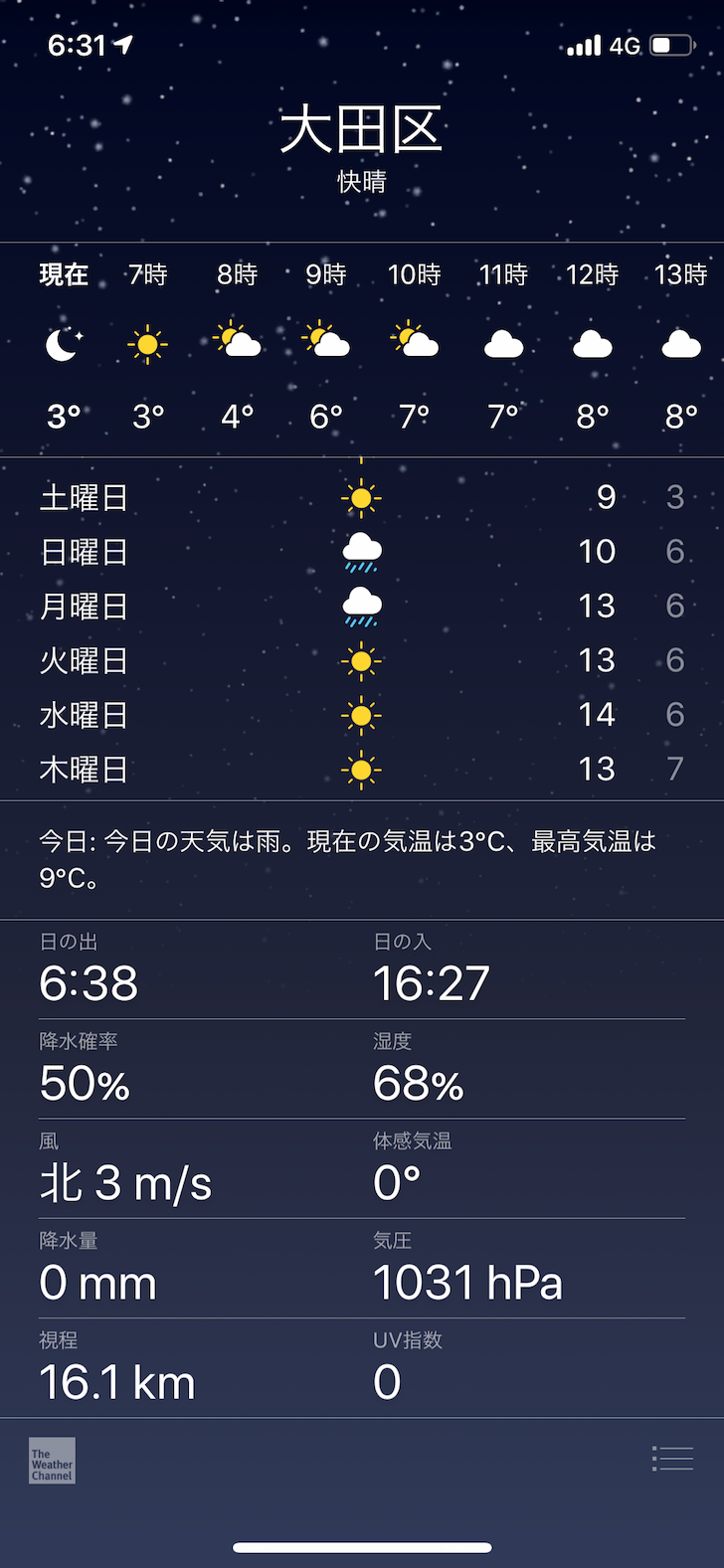Open The Weather Channel link
The image size is (724, 1568).
point(52,1461)
